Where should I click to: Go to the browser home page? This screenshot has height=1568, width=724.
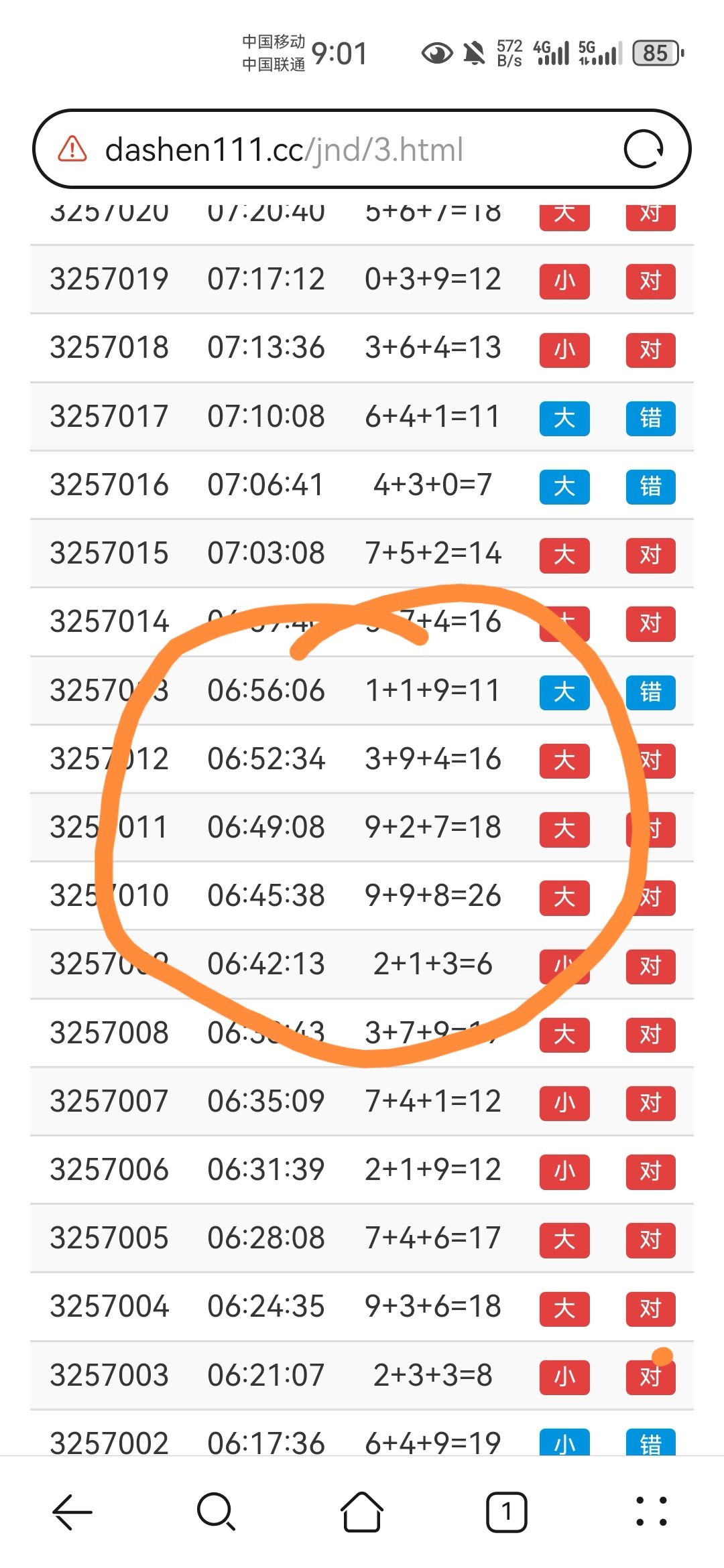pos(362,1512)
